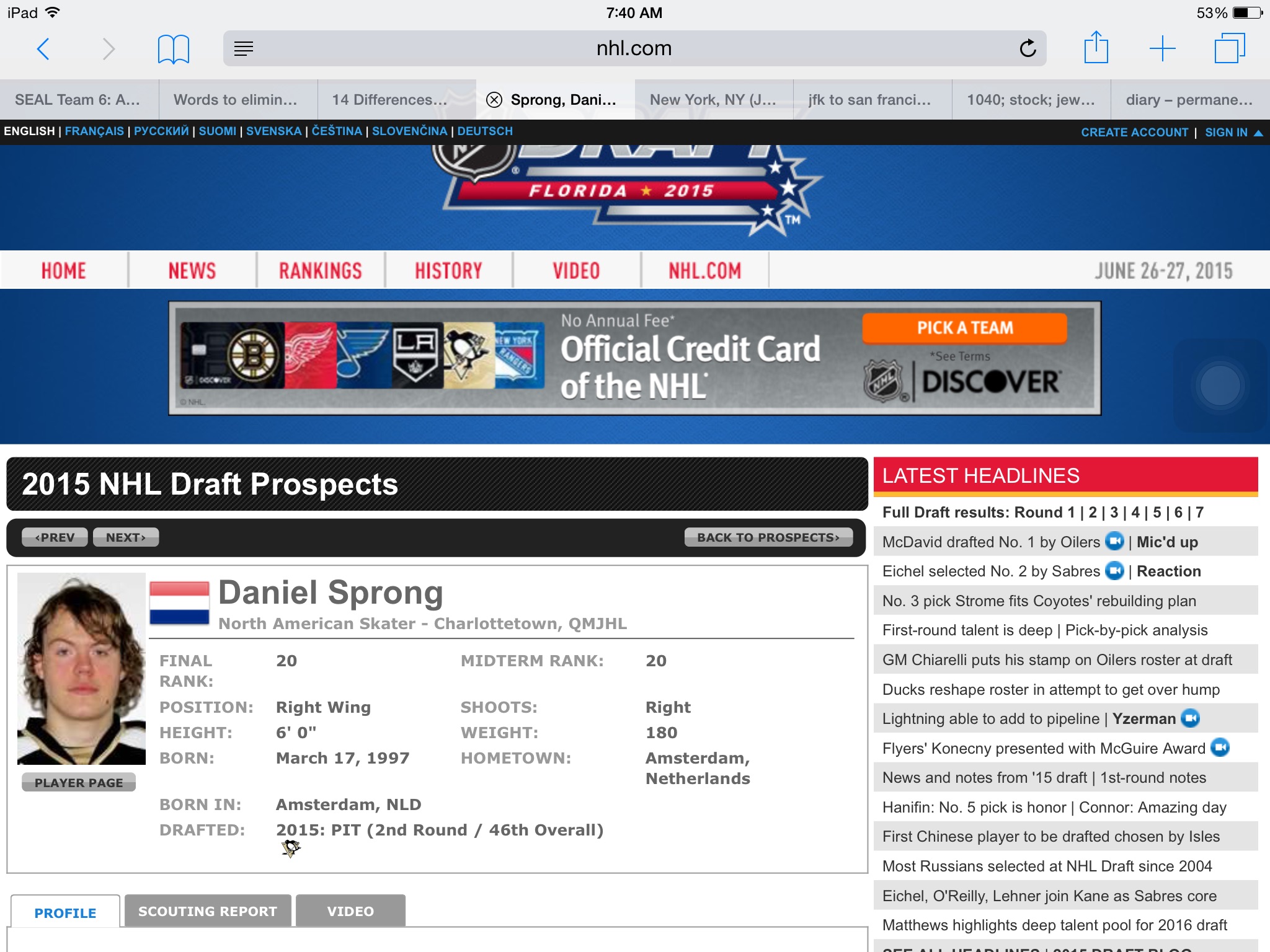Viewport: 1270px width, 952px height.
Task: Read the No. 3 pick Strome headline
Action: (x=1039, y=601)
